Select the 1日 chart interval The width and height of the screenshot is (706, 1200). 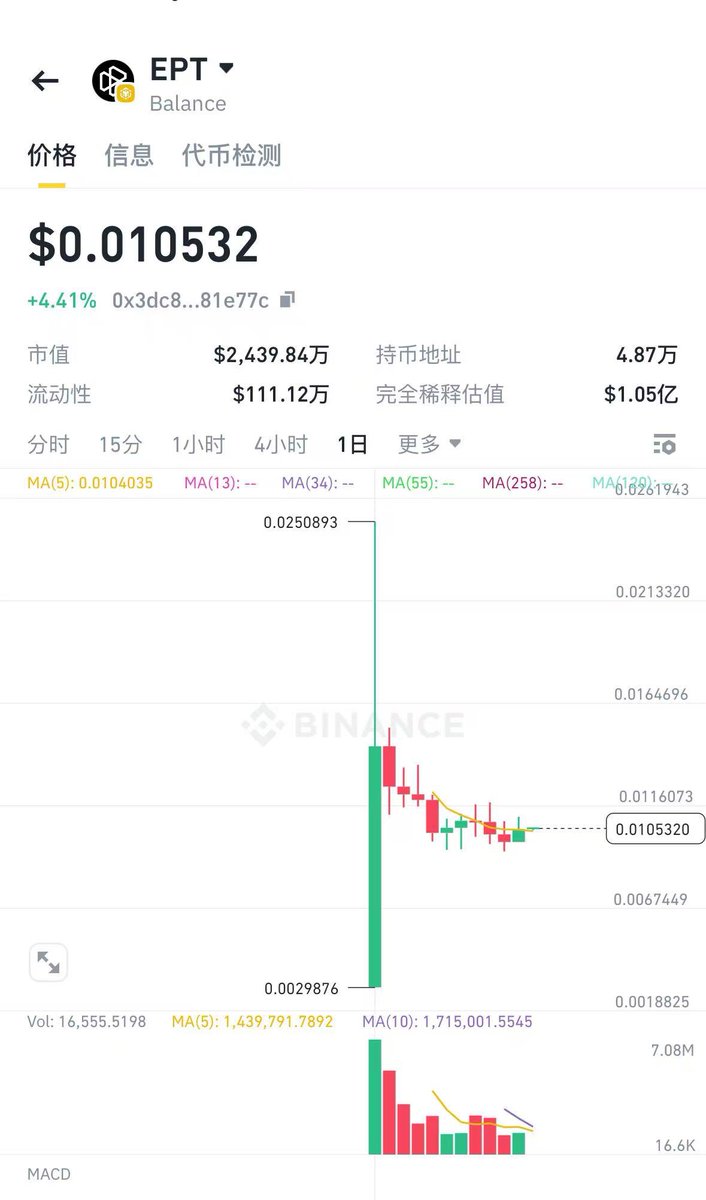coord(353,444)
